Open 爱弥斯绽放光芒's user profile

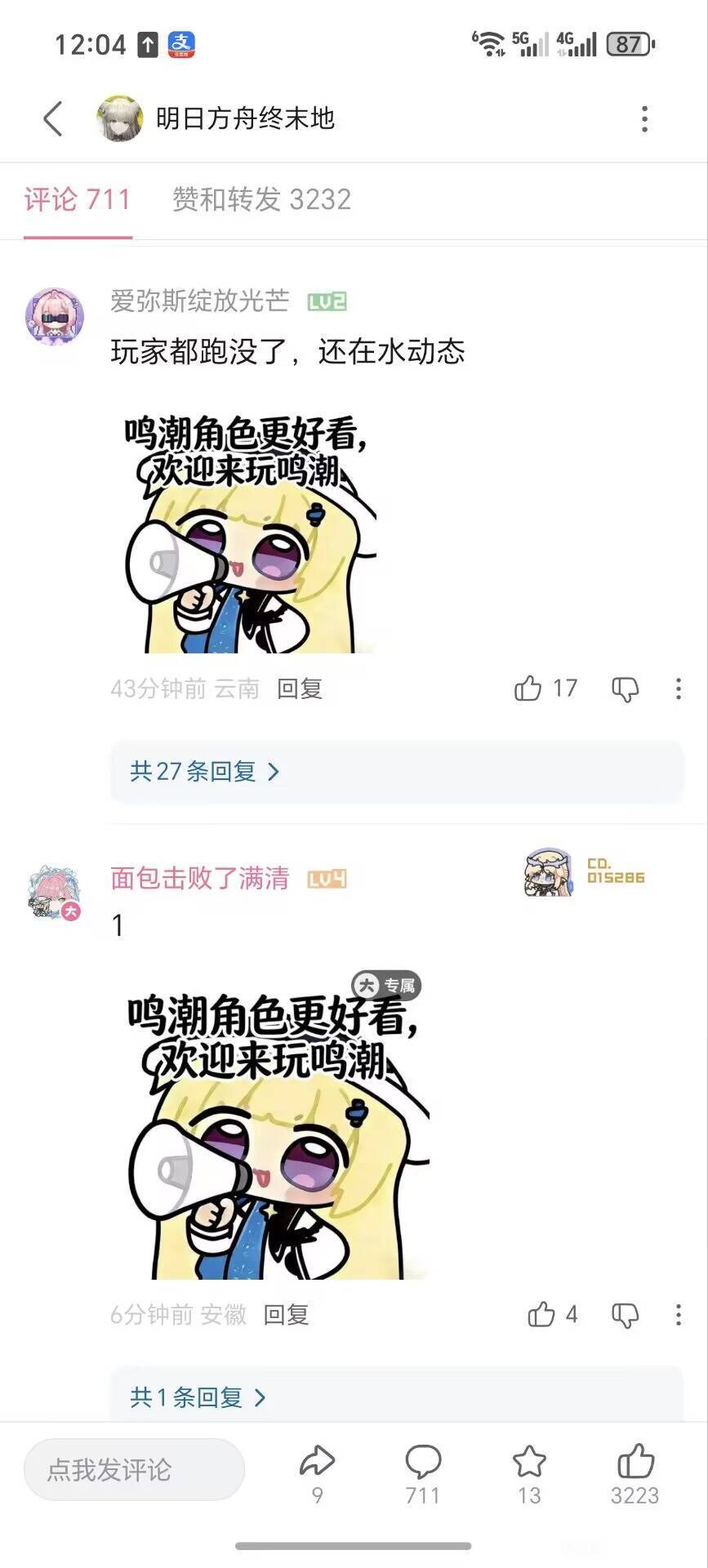[54, 315]
